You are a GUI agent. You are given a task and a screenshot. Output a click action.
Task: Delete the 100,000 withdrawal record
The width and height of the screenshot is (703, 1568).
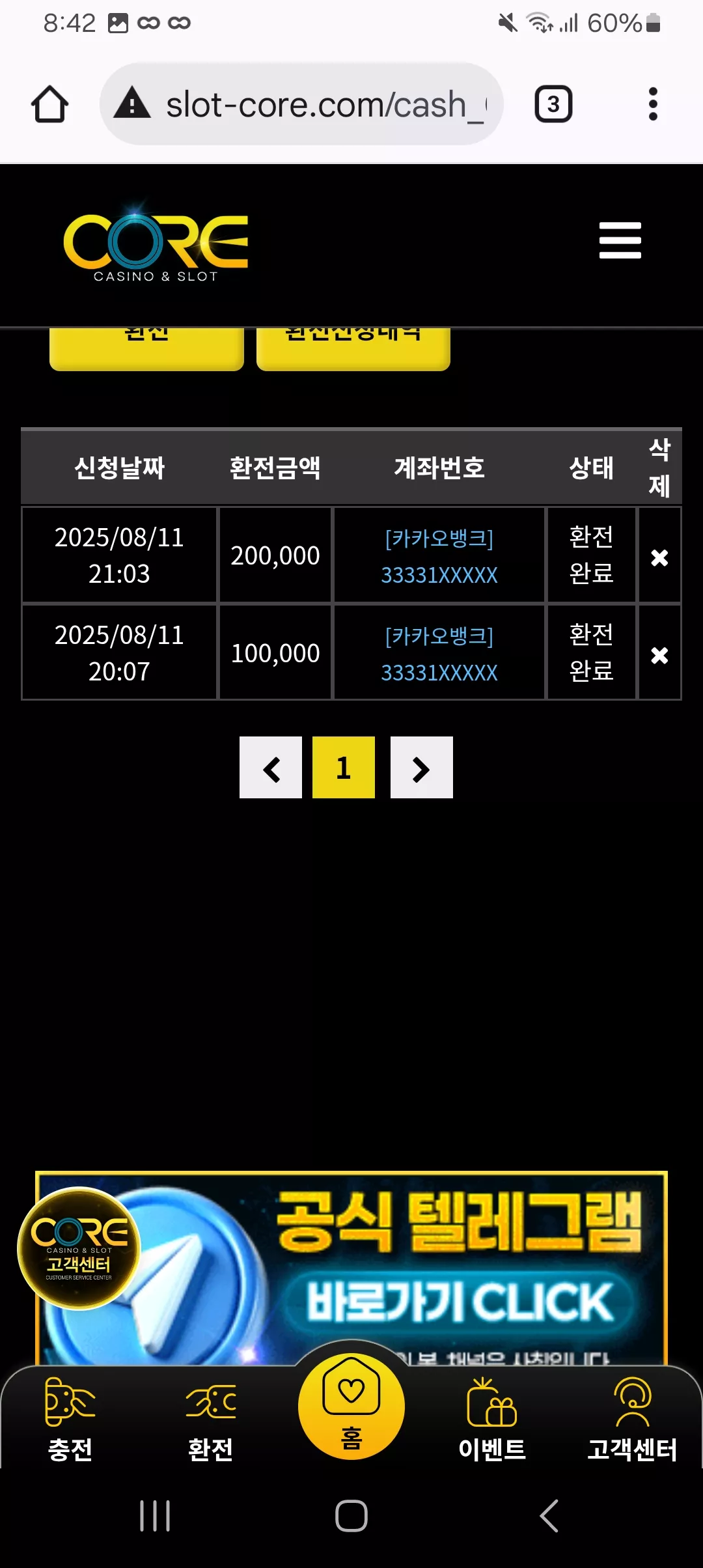(659, 654)
